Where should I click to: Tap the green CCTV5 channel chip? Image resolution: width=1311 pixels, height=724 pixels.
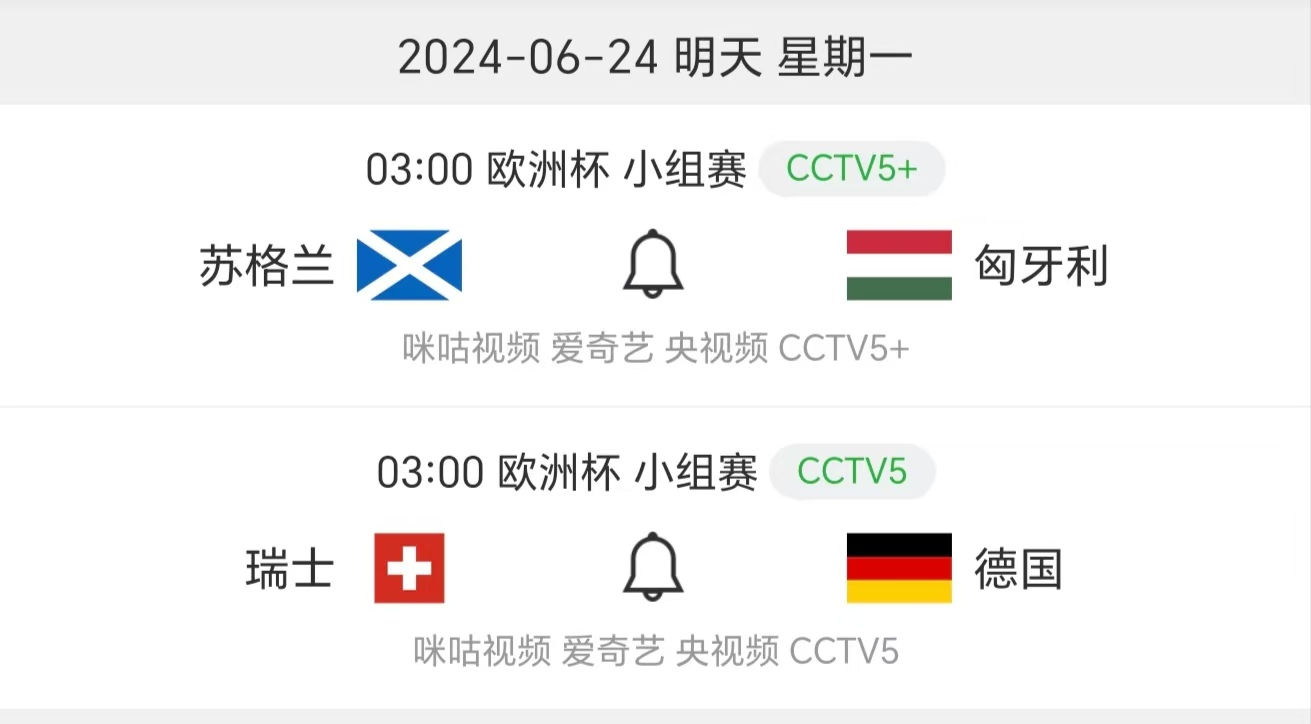(852, 472)
